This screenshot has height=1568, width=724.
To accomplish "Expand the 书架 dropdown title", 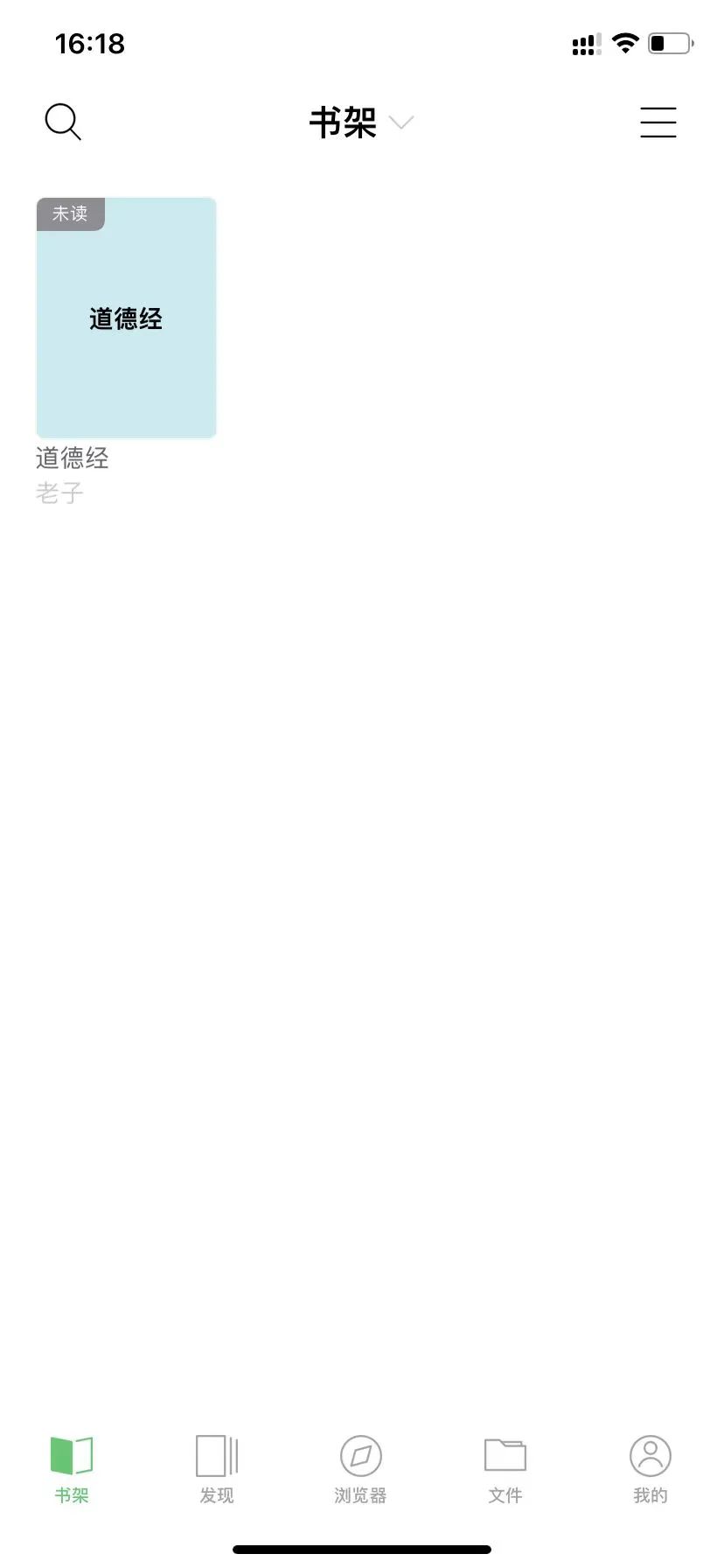I will coord(359,122).
